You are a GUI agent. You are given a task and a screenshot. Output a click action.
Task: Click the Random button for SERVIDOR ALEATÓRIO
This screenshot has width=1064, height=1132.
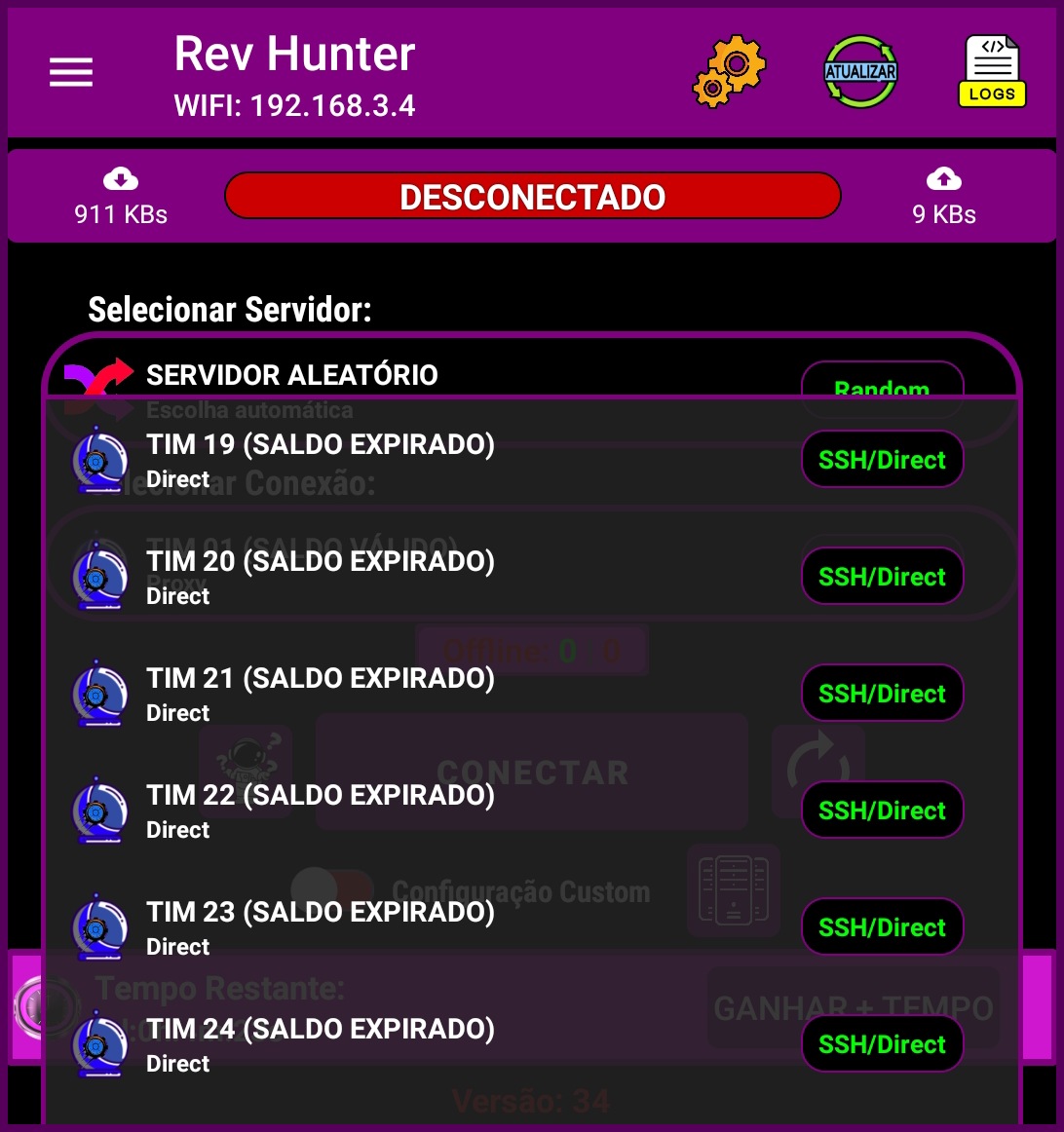pos(882,388)
